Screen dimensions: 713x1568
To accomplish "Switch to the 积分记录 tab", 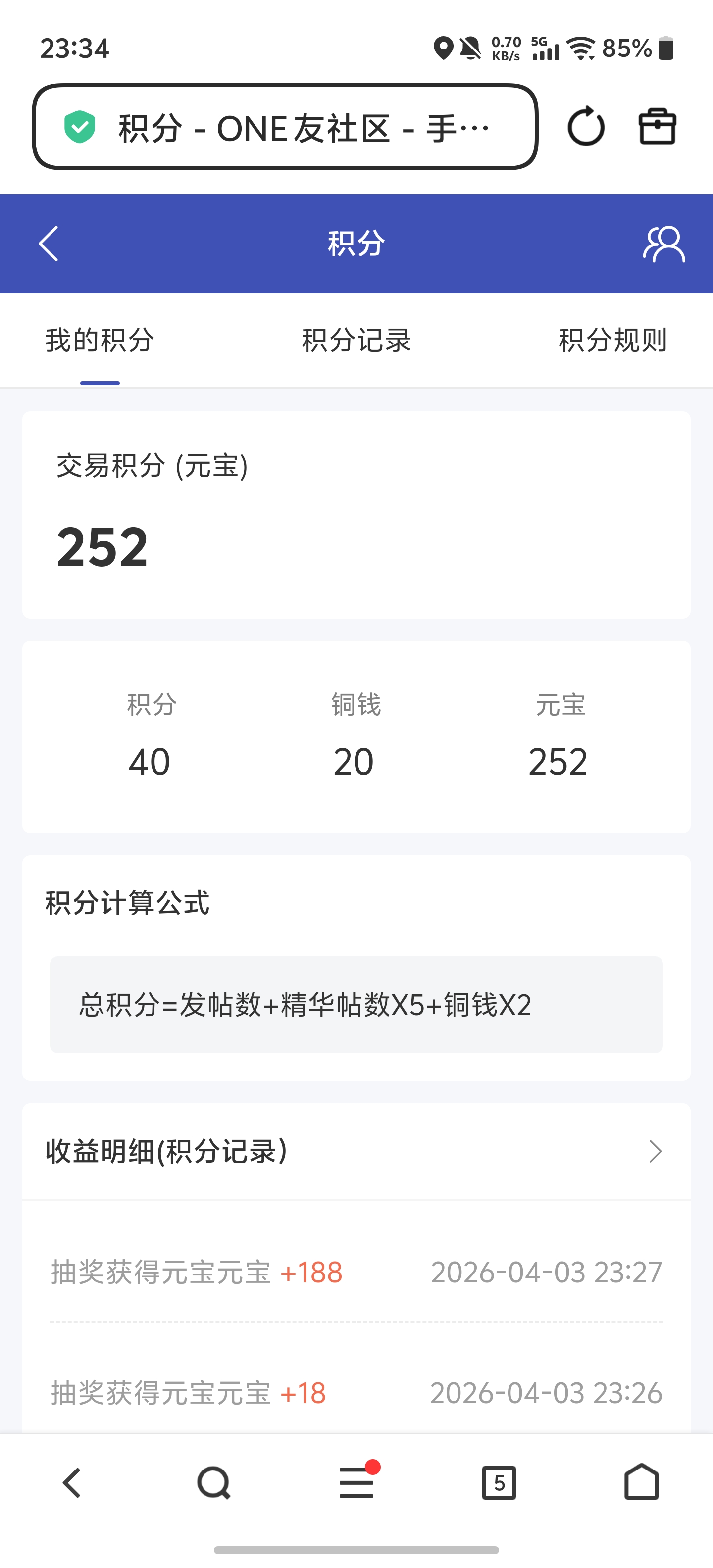I will click(x=356, y=340).
